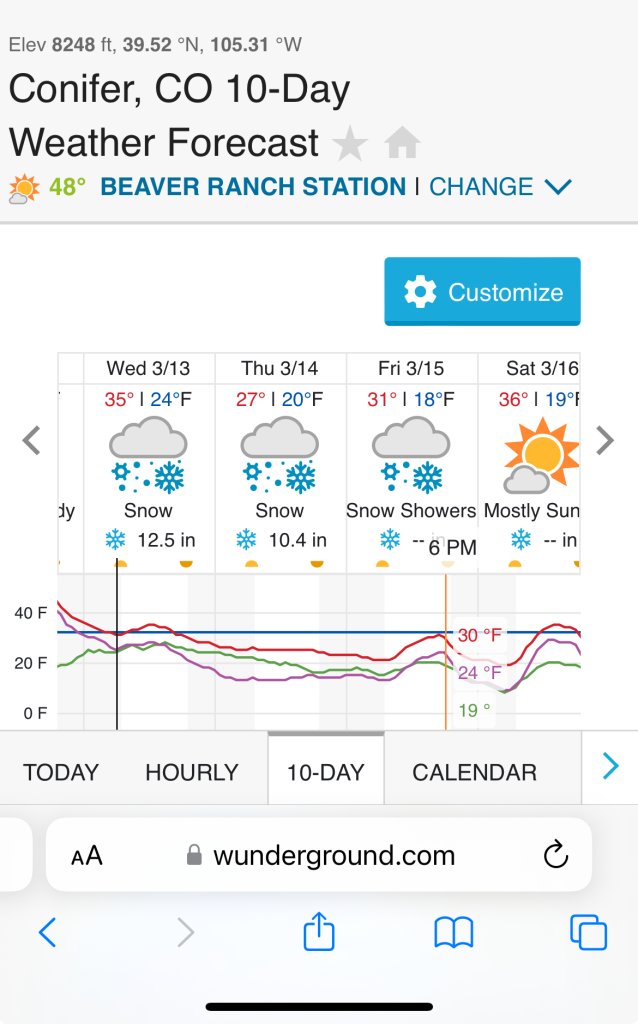Viewport: 638px width, 1024px height.
Task: Select the Sat 3/16 forecast column
Action: click(530, 460)
